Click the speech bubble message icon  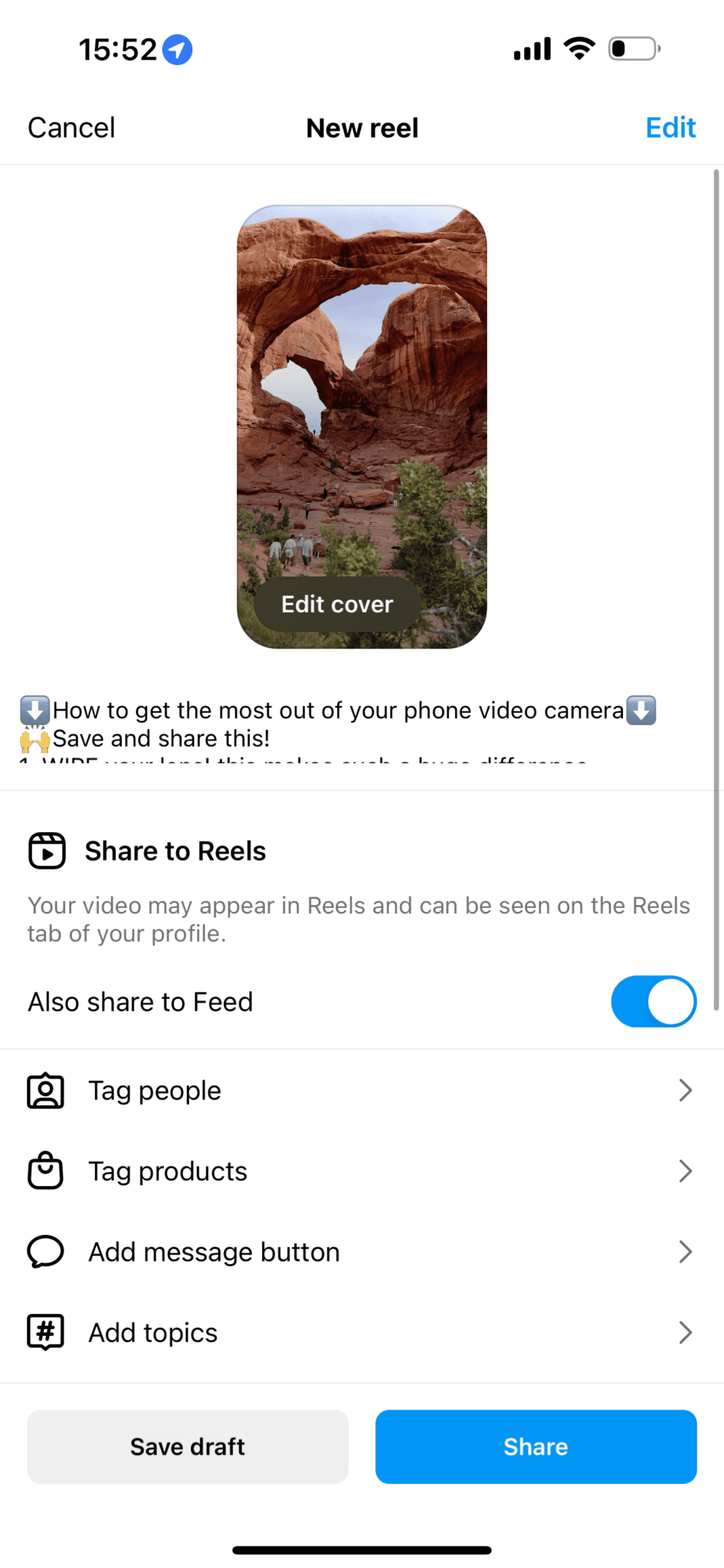(x=45, y=1252)
